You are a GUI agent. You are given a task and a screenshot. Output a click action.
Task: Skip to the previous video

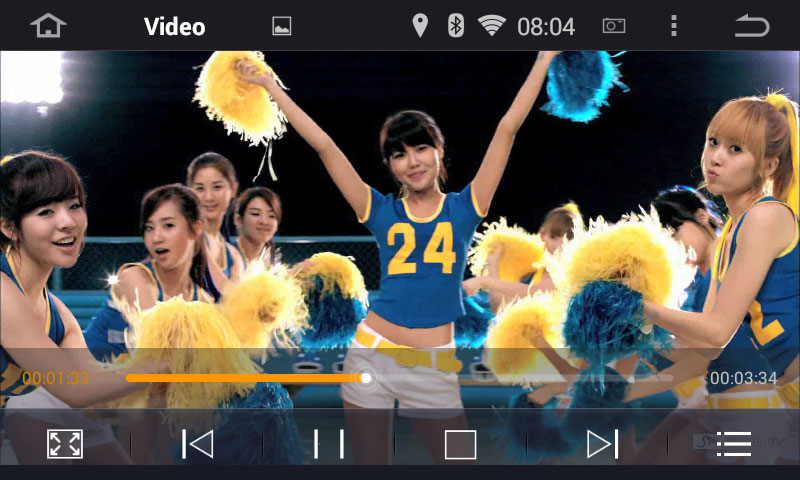[197, 444]
